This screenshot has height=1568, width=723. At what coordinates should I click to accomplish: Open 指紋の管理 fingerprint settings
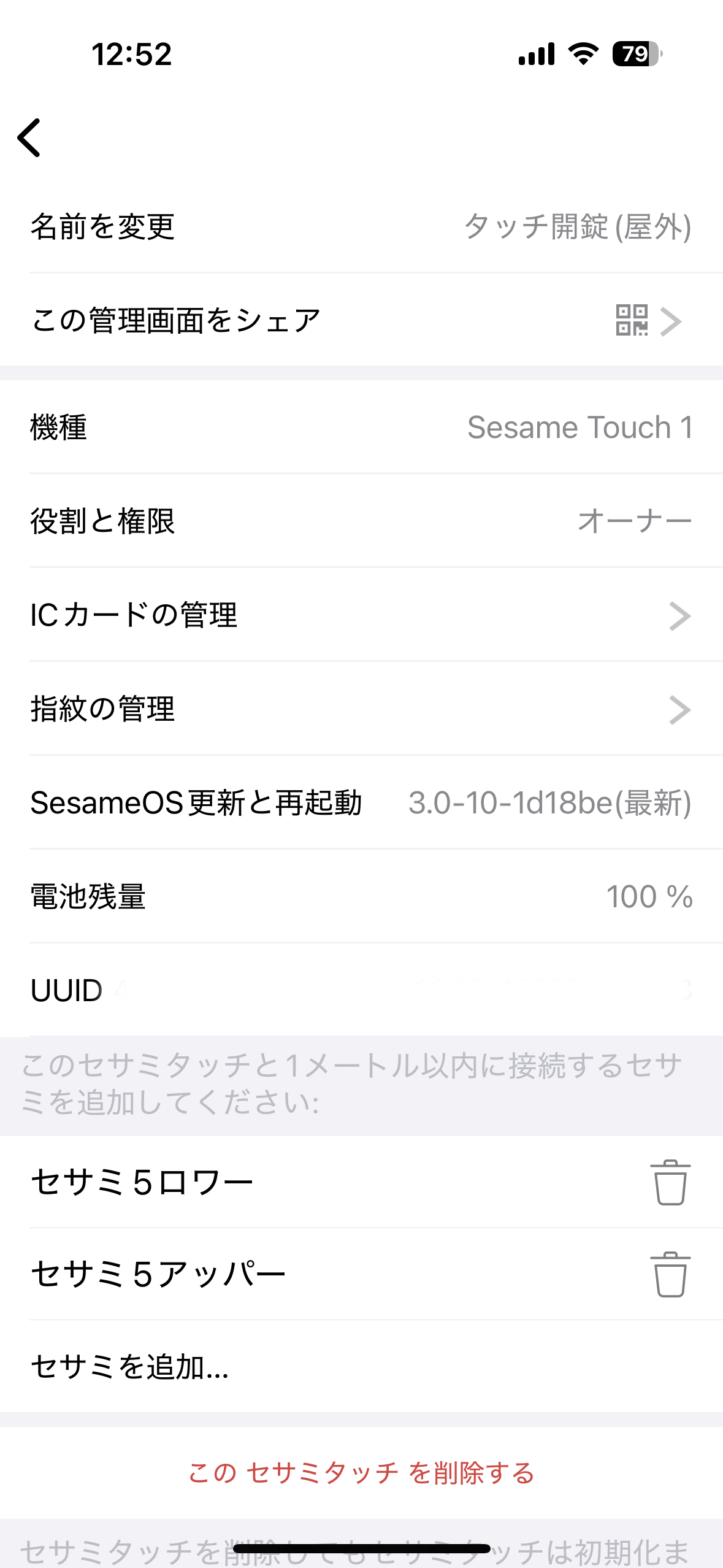point(362,709)
